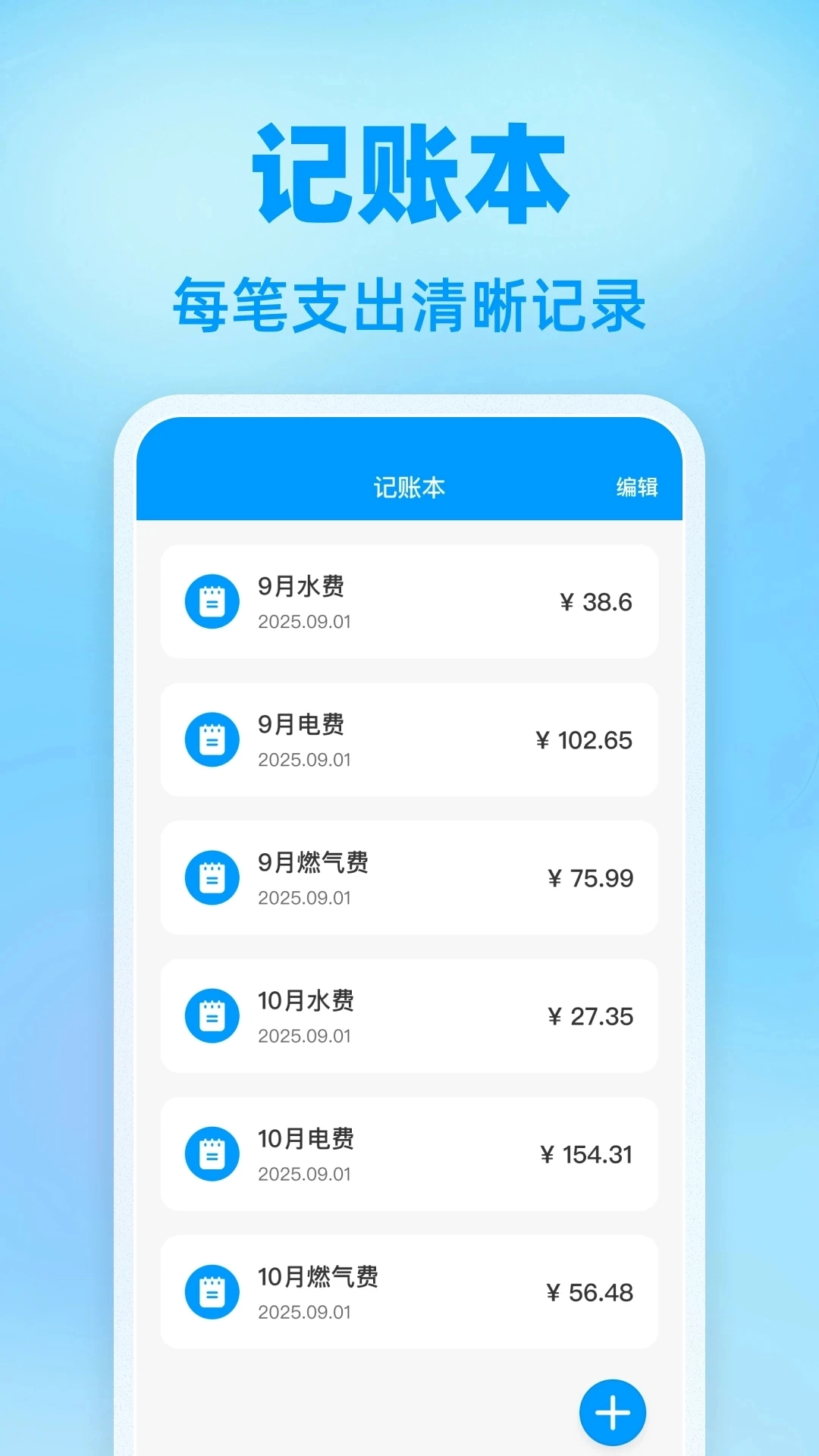Click the date under 10月燃气费
This screenshot has height=1456, width=819.
pyautogui.click(x=306, y=1312)
